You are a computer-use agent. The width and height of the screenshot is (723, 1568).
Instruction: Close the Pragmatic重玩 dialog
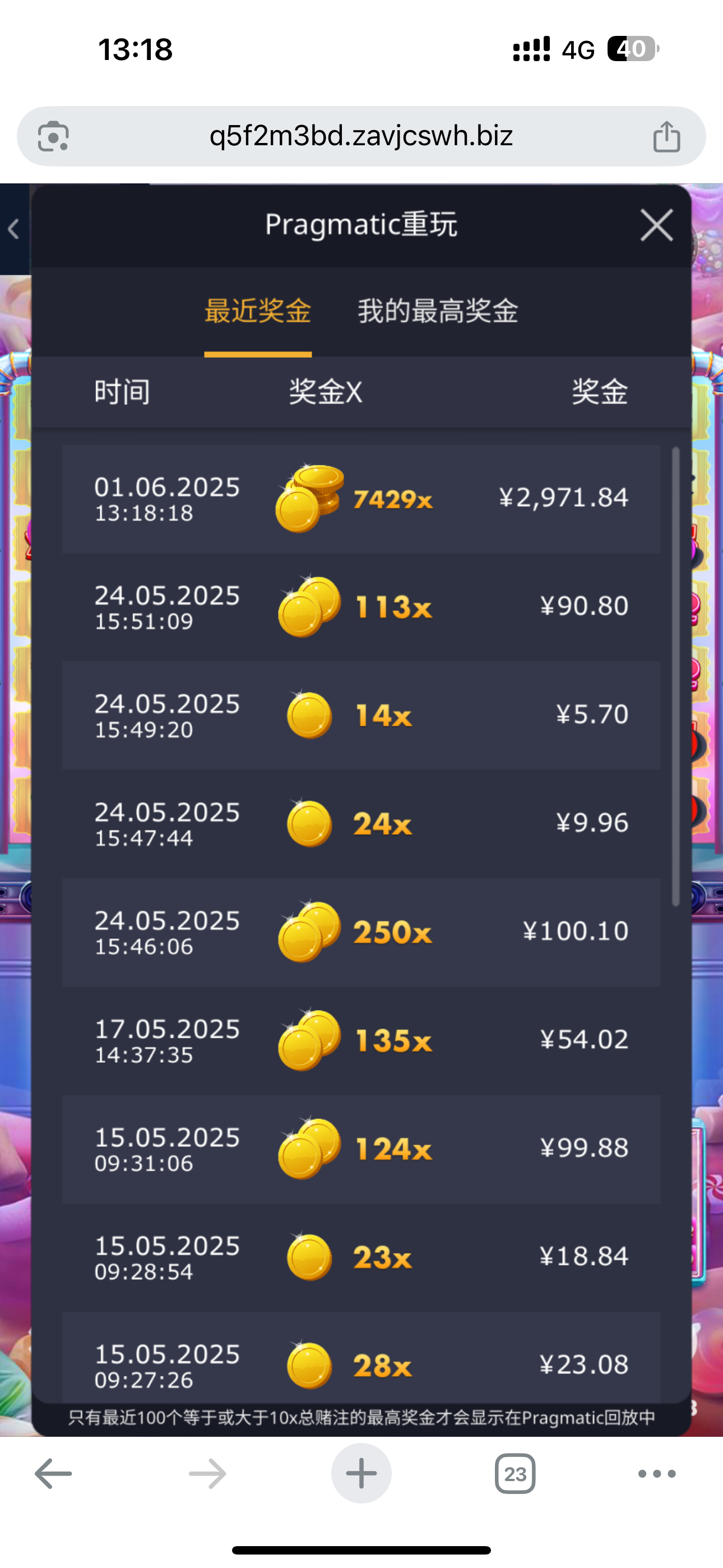(x=656, y=225)
